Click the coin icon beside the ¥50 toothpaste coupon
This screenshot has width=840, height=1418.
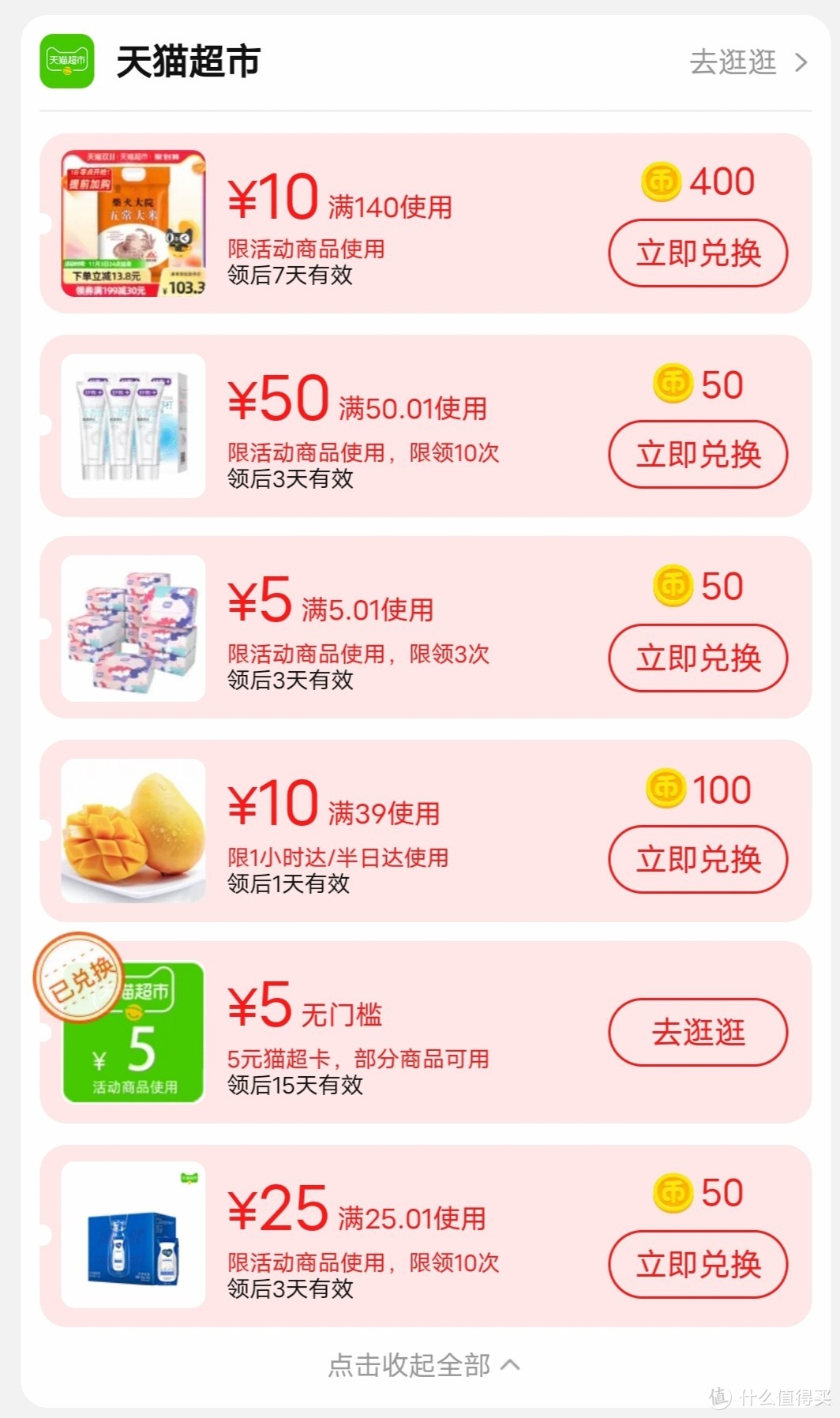coord(673,385)
